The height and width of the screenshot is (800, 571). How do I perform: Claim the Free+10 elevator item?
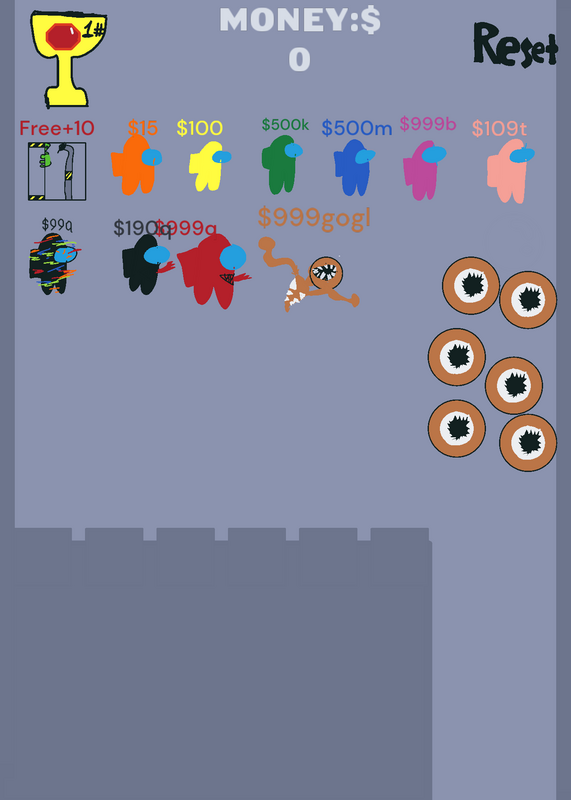coord(57,171)
